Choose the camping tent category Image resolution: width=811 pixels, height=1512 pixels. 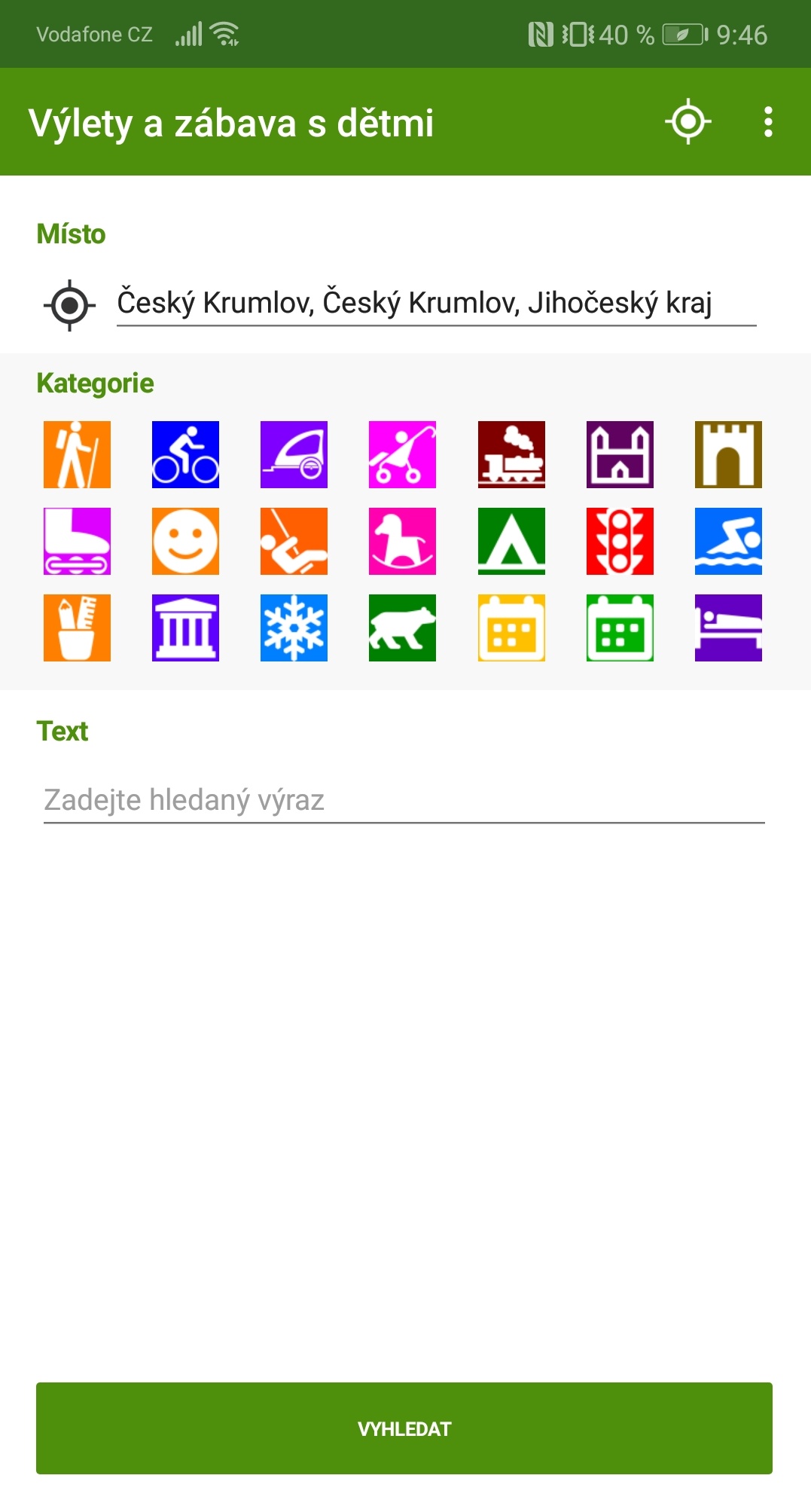[511, 541]
